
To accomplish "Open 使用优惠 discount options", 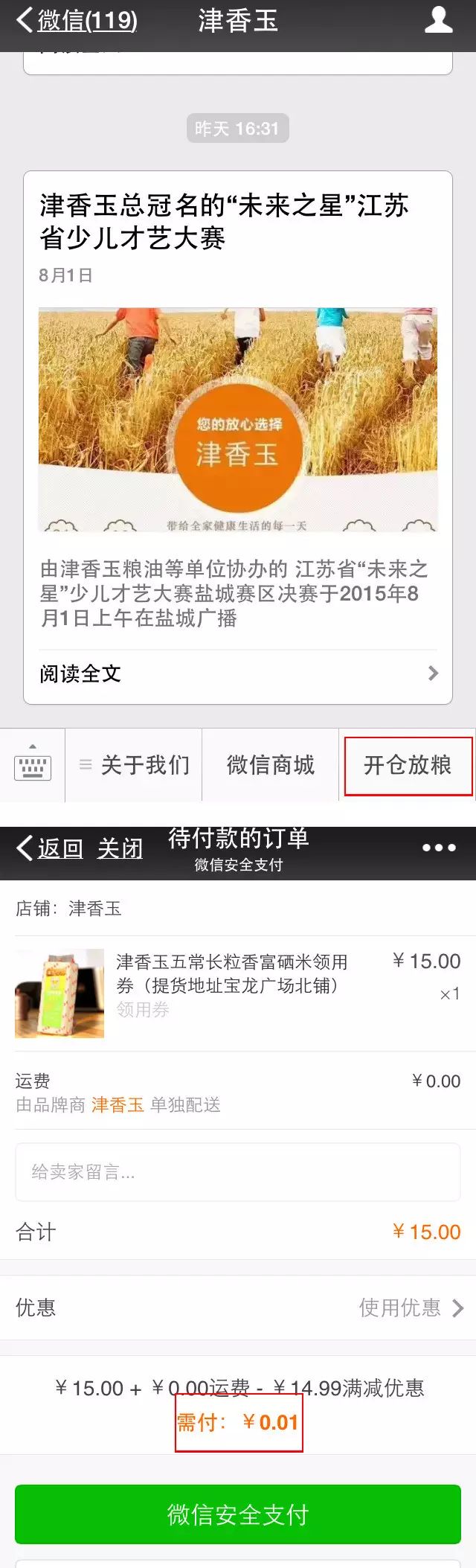I will tap(411, 1308).
